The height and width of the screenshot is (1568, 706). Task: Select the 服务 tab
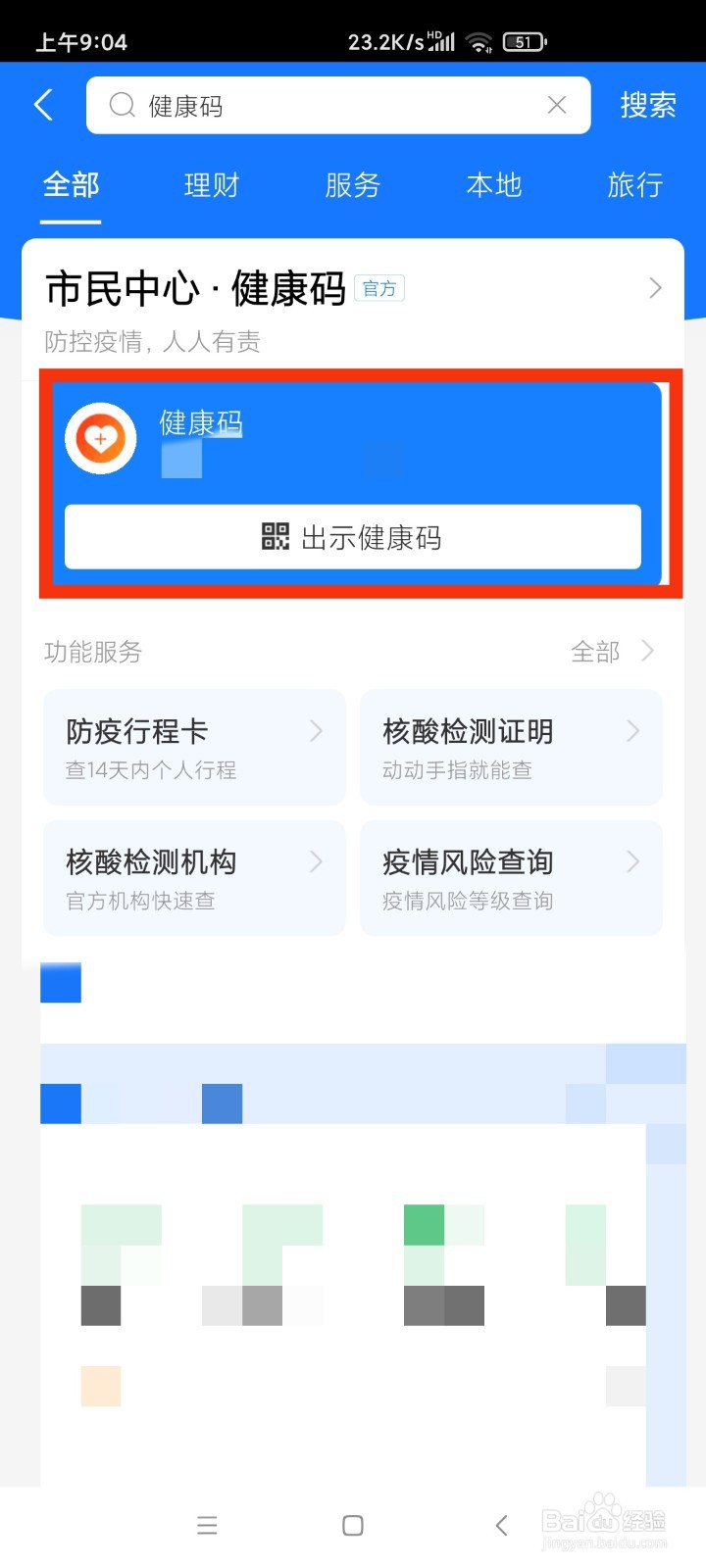(352, 186)
